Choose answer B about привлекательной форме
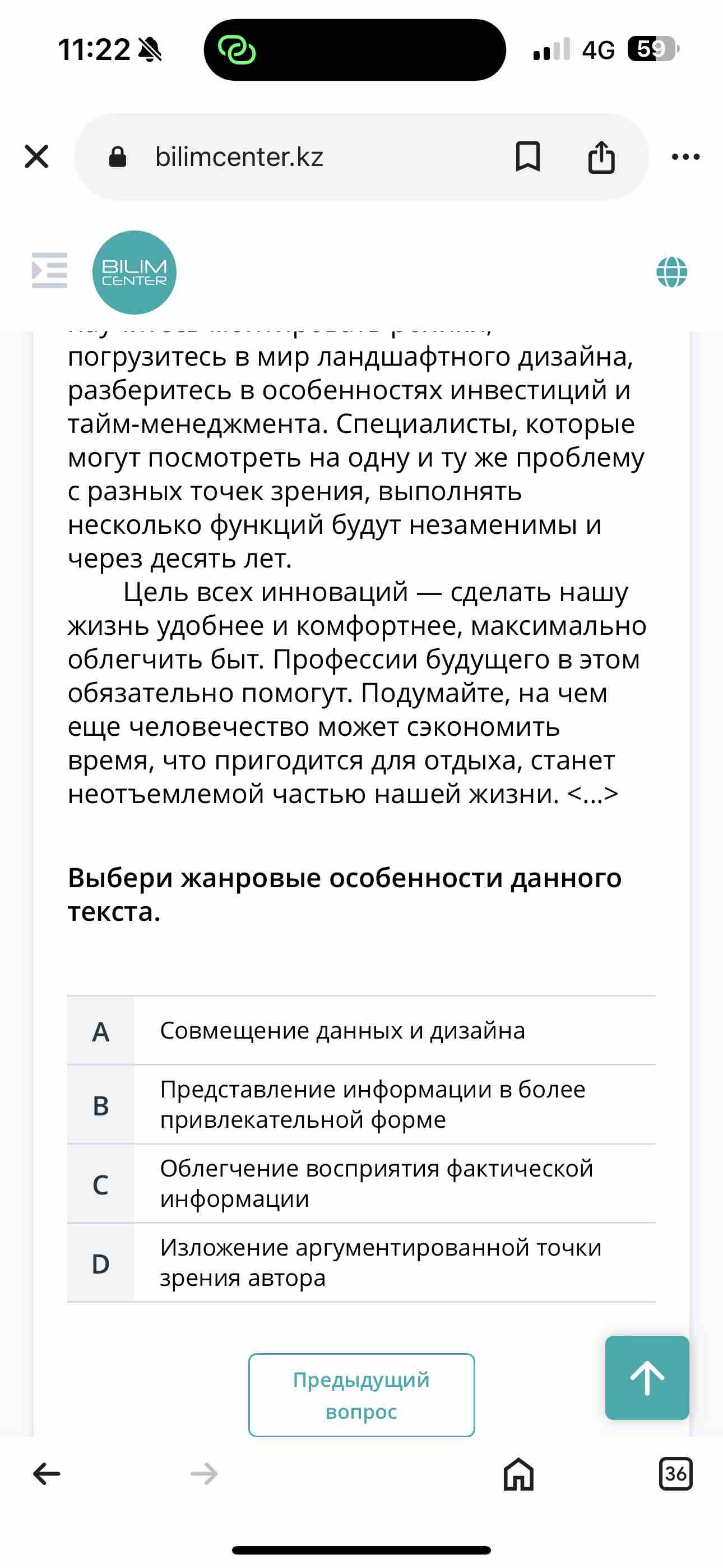The image size is (723, 1568). click(361, 1104)
